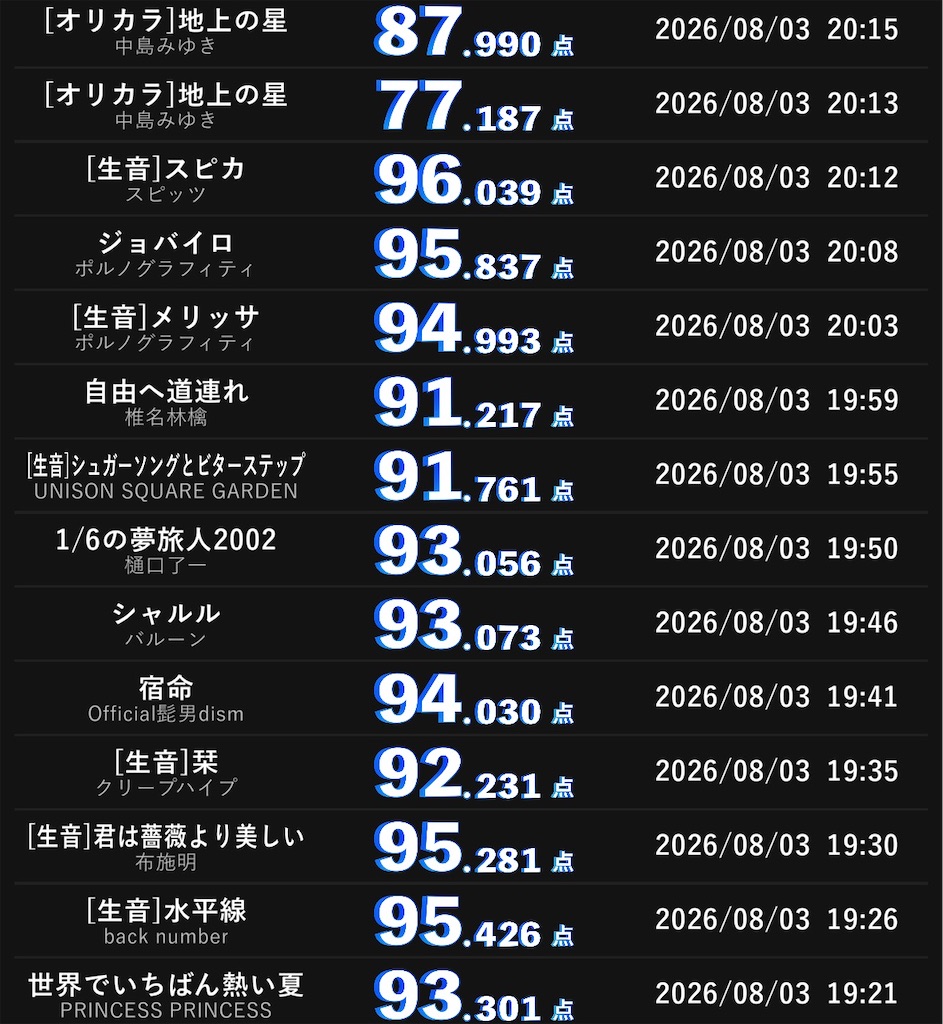943x1024 pixels.
Task: Open the メリッサ score record
Action: point(471,327)
